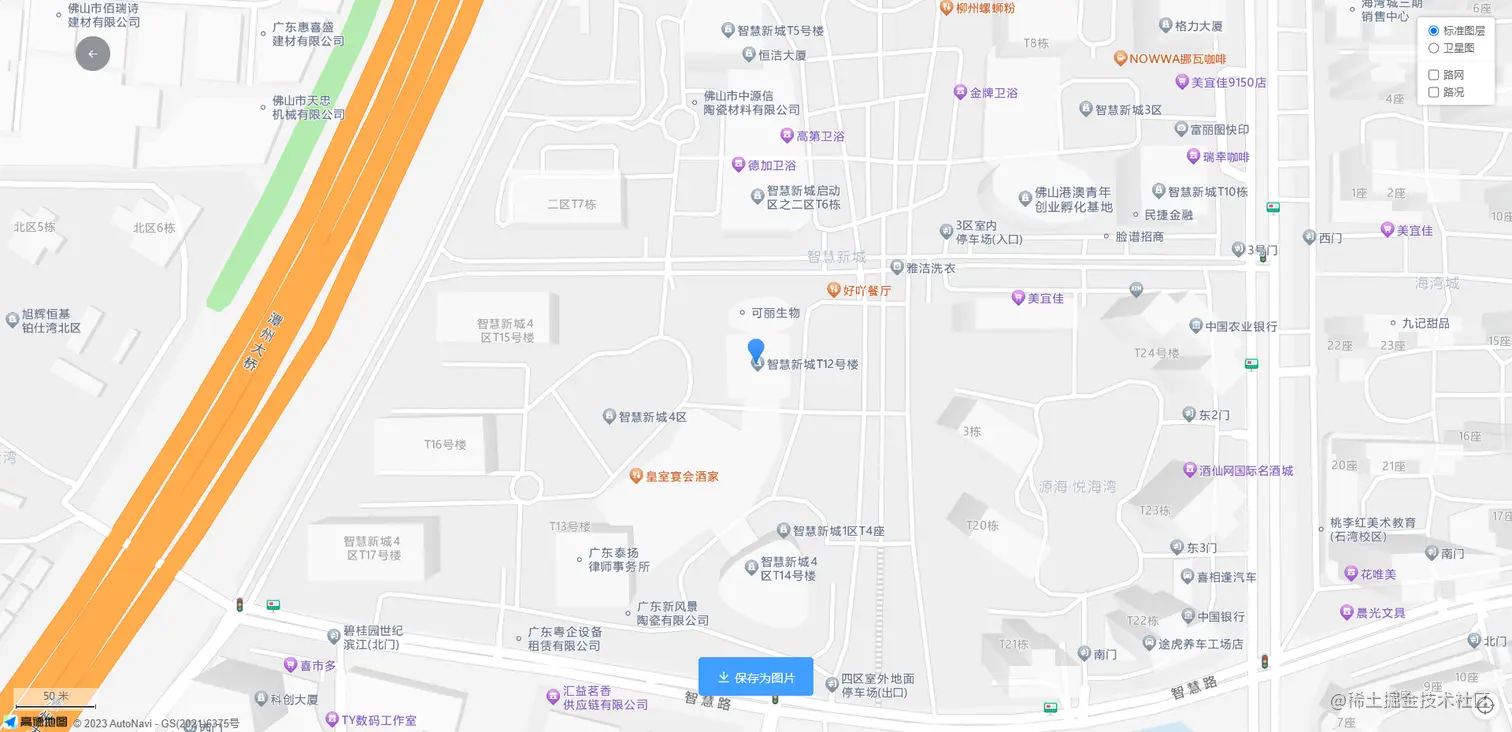Enable the 路况 traffic checkbox

(x=1434, y=92)
